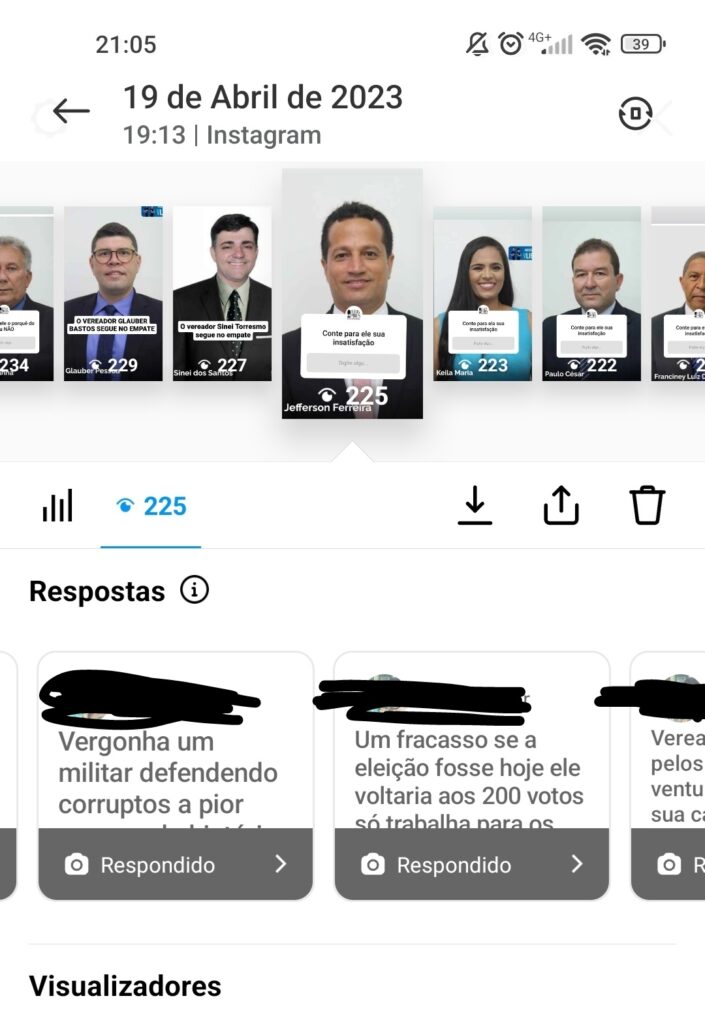Open info about Respostas
705x1024 pixels.
(194, 591)
